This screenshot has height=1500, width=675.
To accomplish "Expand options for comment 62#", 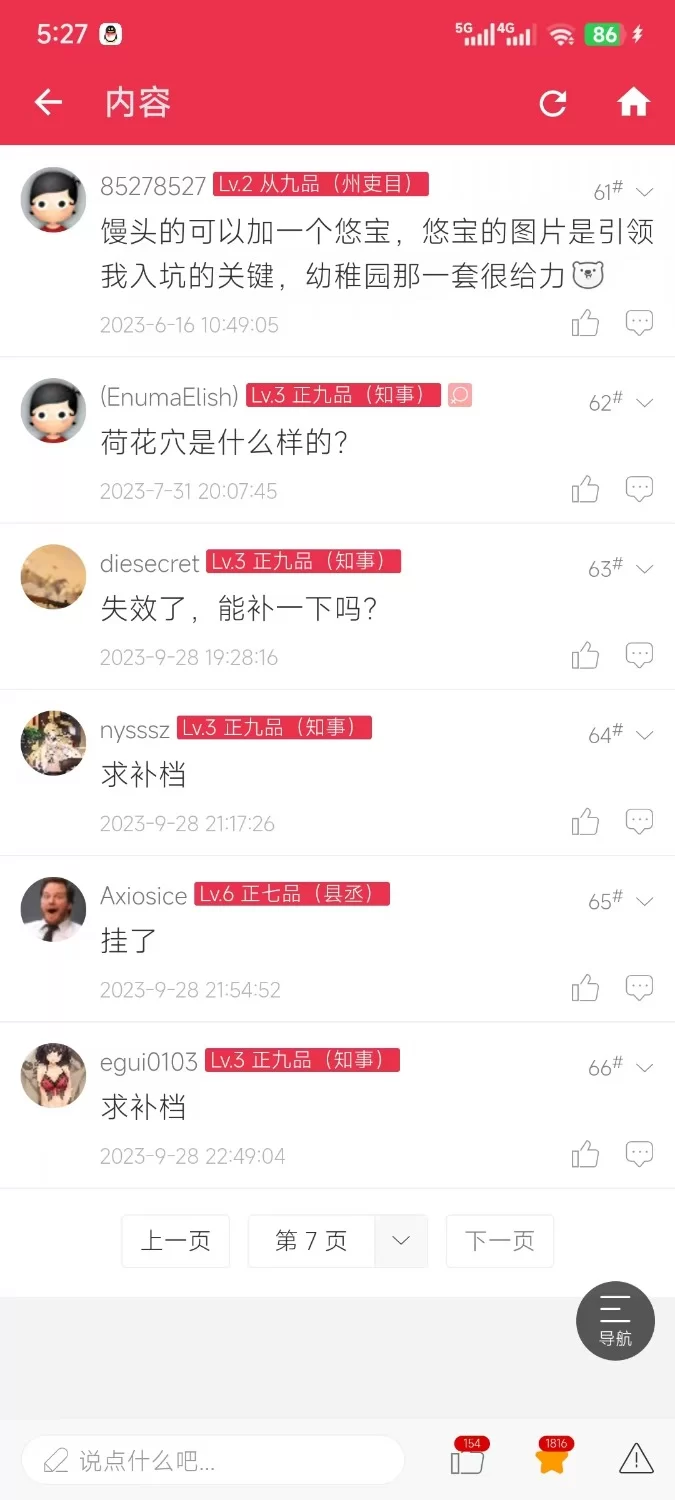I will pyautogui.click(x=645, y=403).
